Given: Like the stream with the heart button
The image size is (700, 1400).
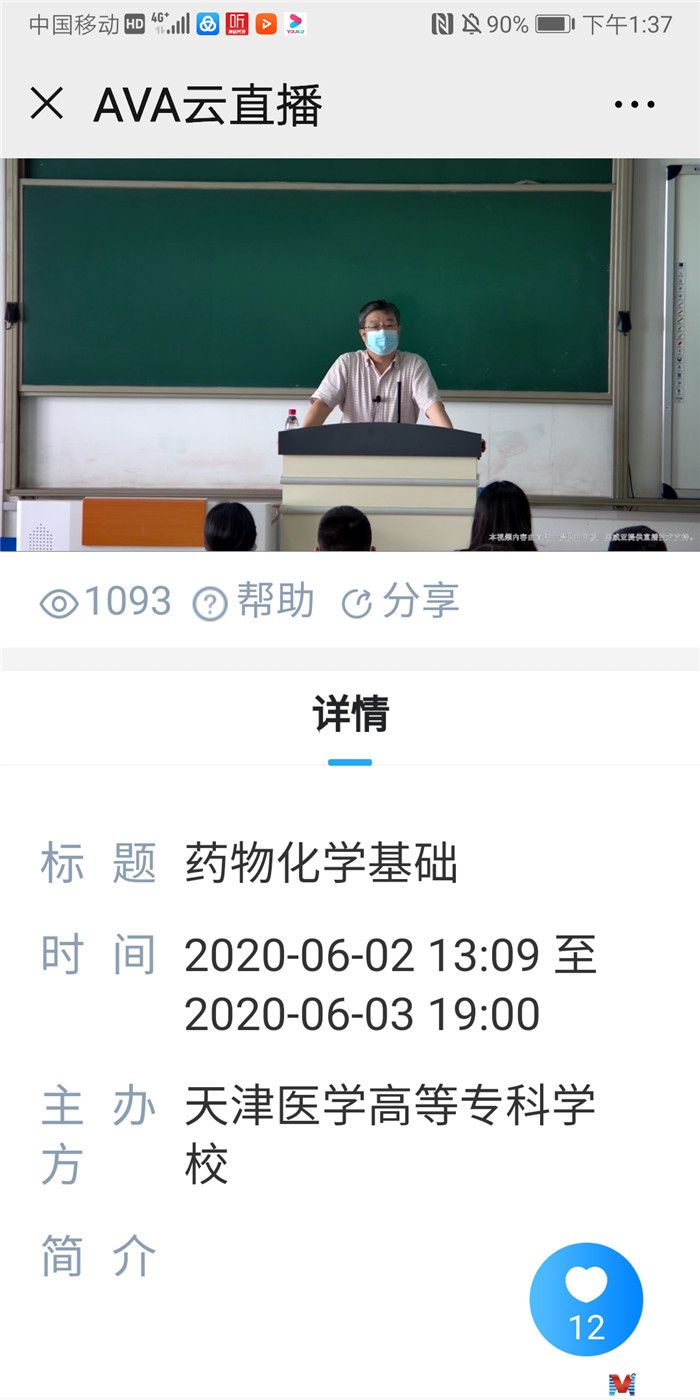Looking at the screenshot, I should (586, 1298).
